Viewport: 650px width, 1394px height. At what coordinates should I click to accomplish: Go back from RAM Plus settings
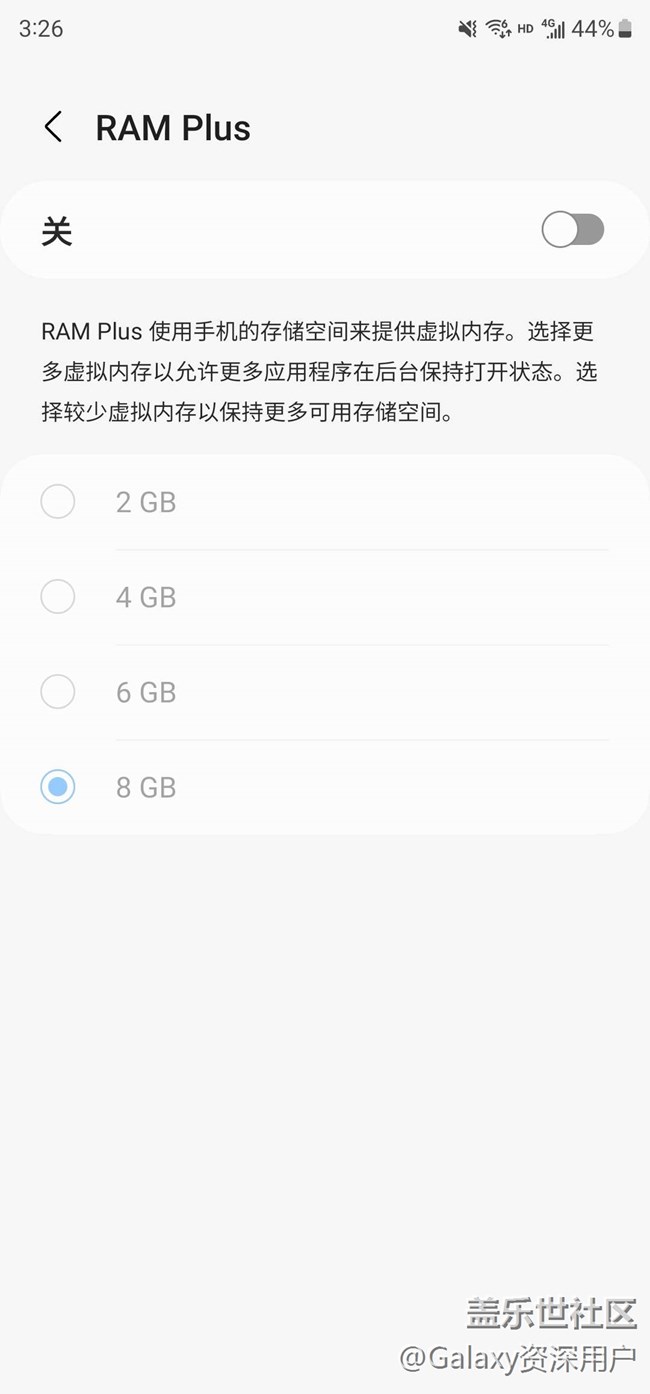tap(54, 128)
